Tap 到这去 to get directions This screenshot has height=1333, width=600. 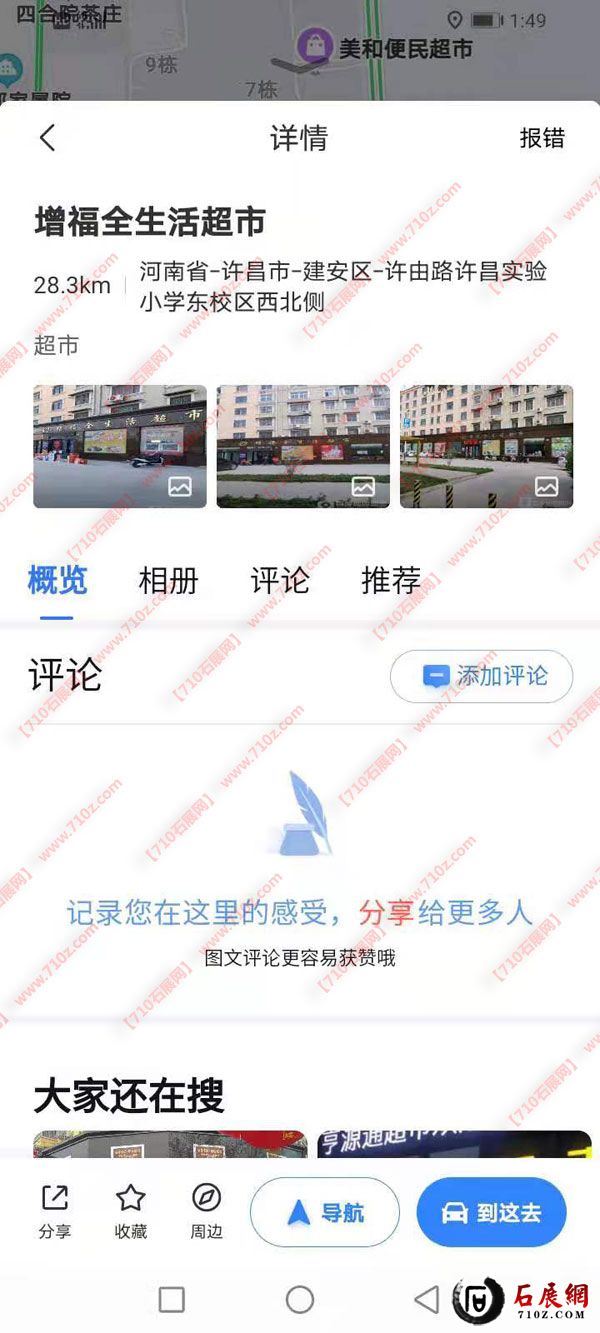(x=491, y=1213)
